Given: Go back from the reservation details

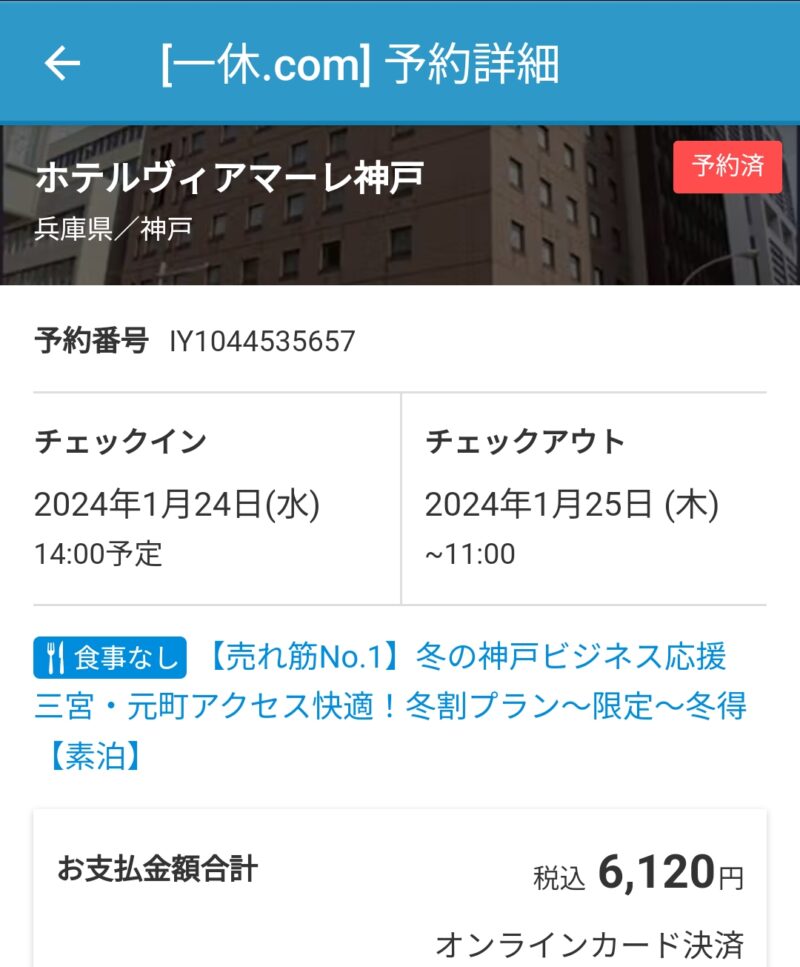Looking at the screenshot, I should click(62, 64).
